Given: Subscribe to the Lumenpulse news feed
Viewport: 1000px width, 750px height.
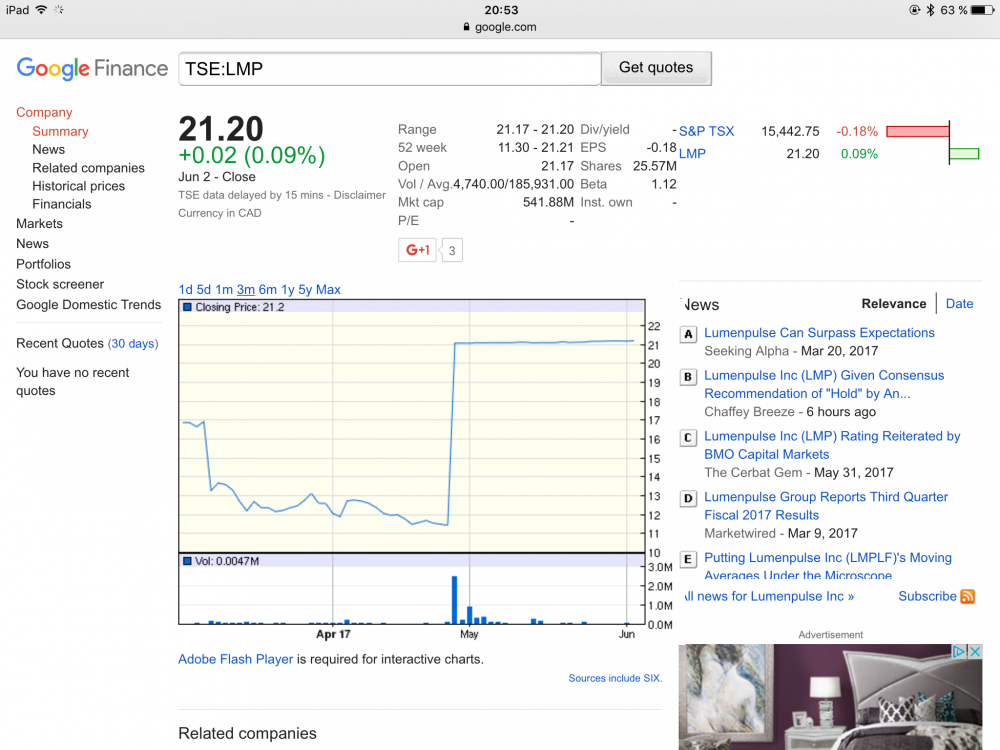Looking at the screenshot, I should coord(927,596).
